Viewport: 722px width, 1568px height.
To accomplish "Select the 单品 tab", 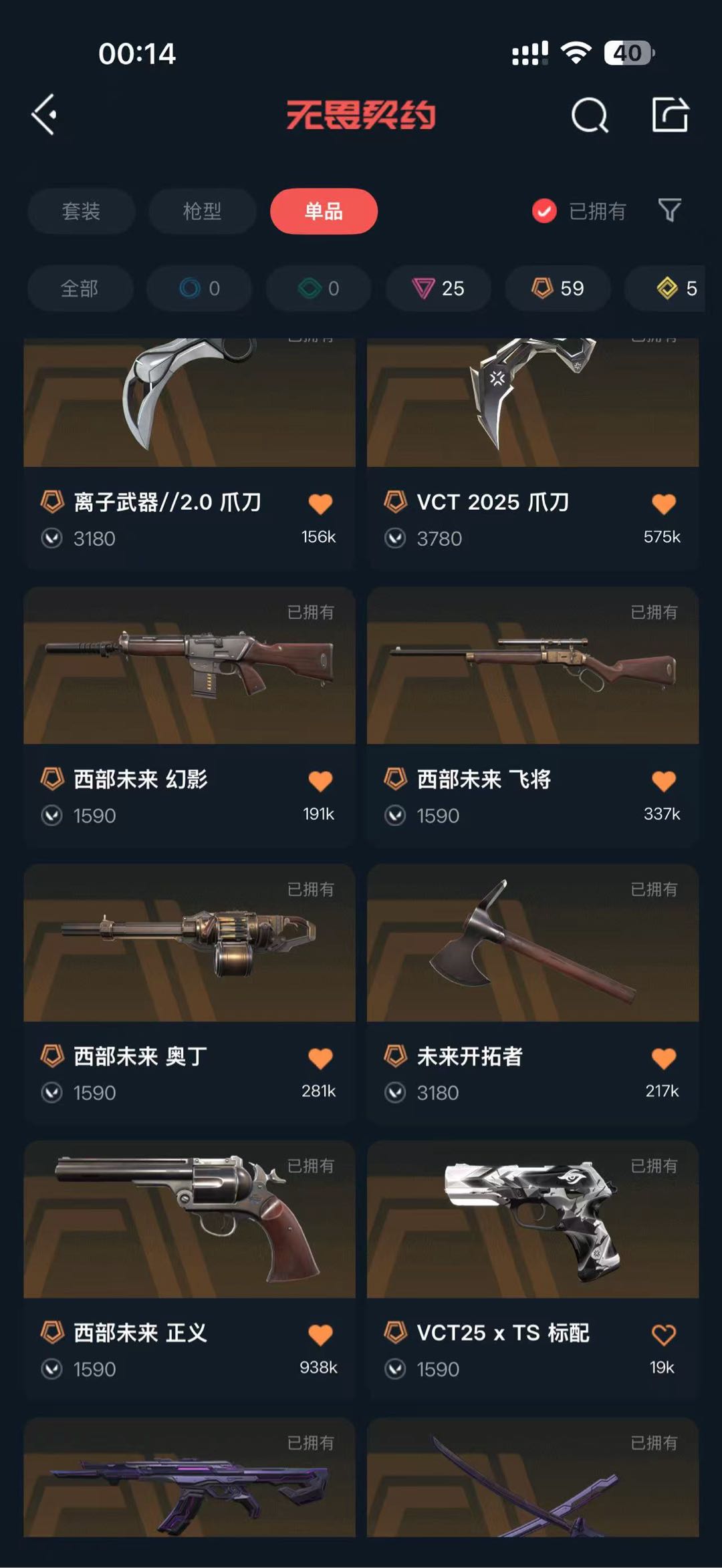I will 324,211.
